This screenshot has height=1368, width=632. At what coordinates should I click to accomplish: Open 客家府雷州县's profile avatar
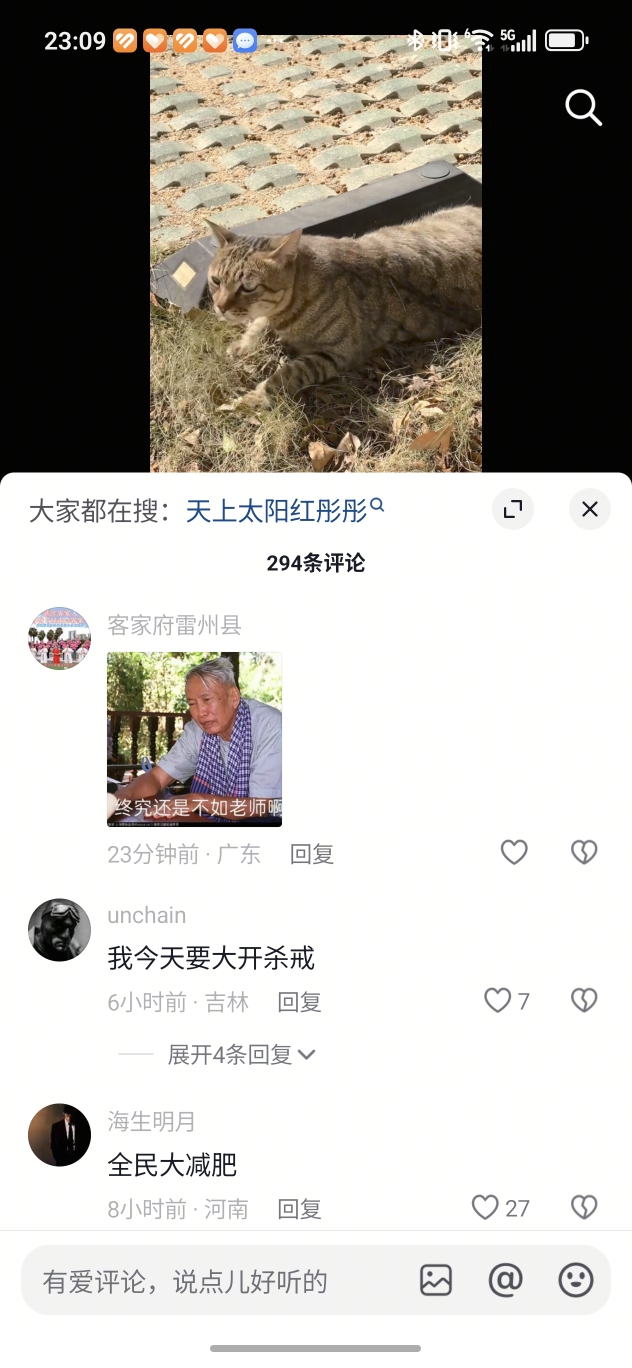pyautogui.click(x=59, y=638)
